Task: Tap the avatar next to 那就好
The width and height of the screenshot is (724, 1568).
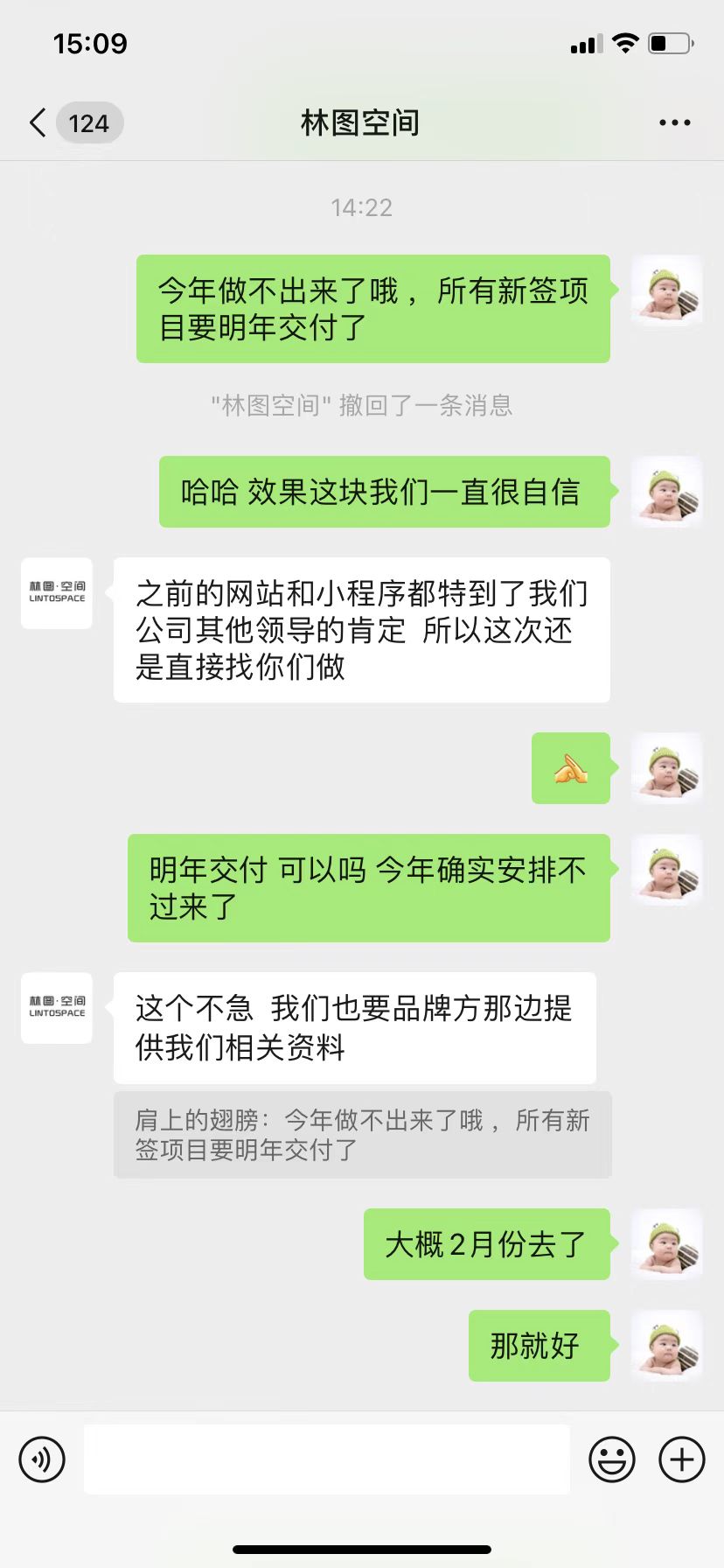Action: 666,1345
